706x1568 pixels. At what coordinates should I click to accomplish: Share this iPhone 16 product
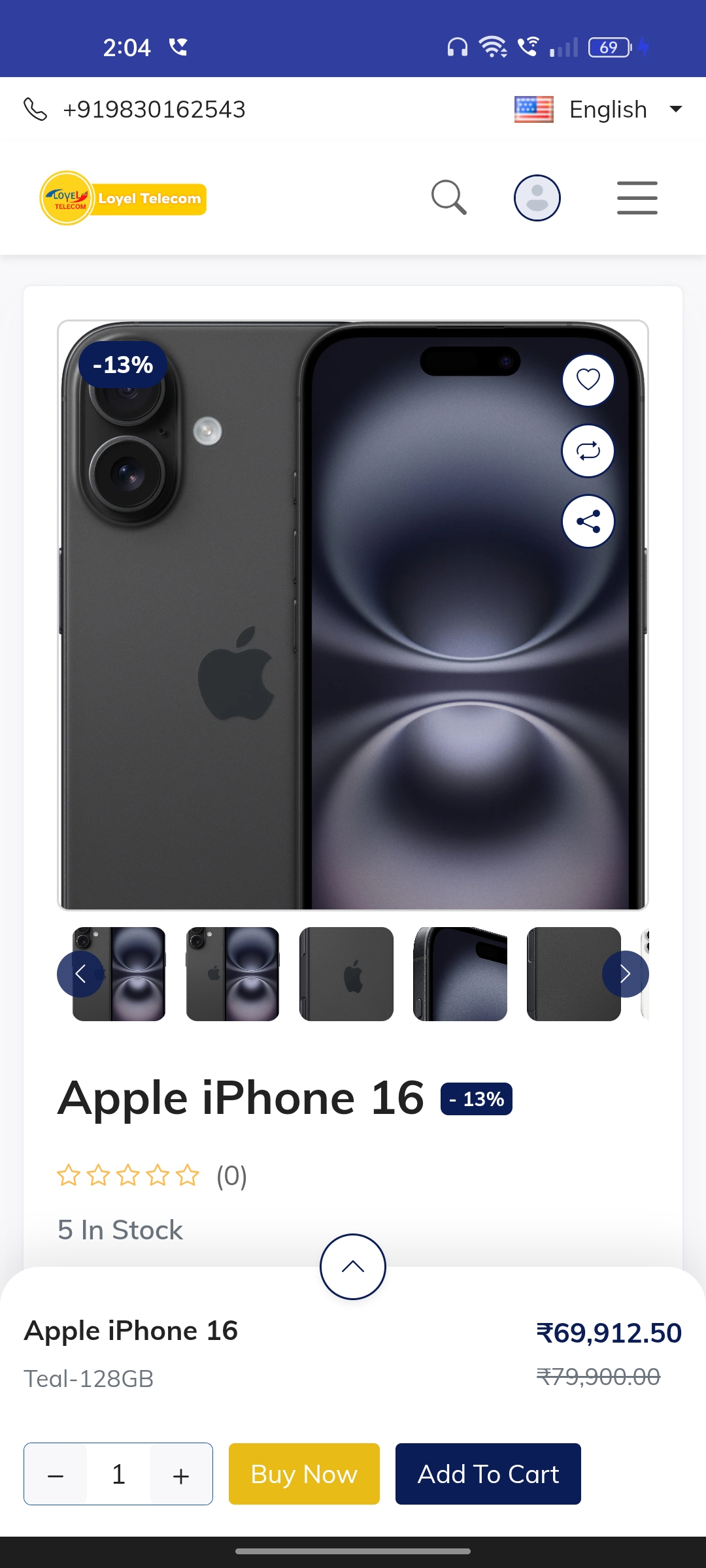coord(588,521)
